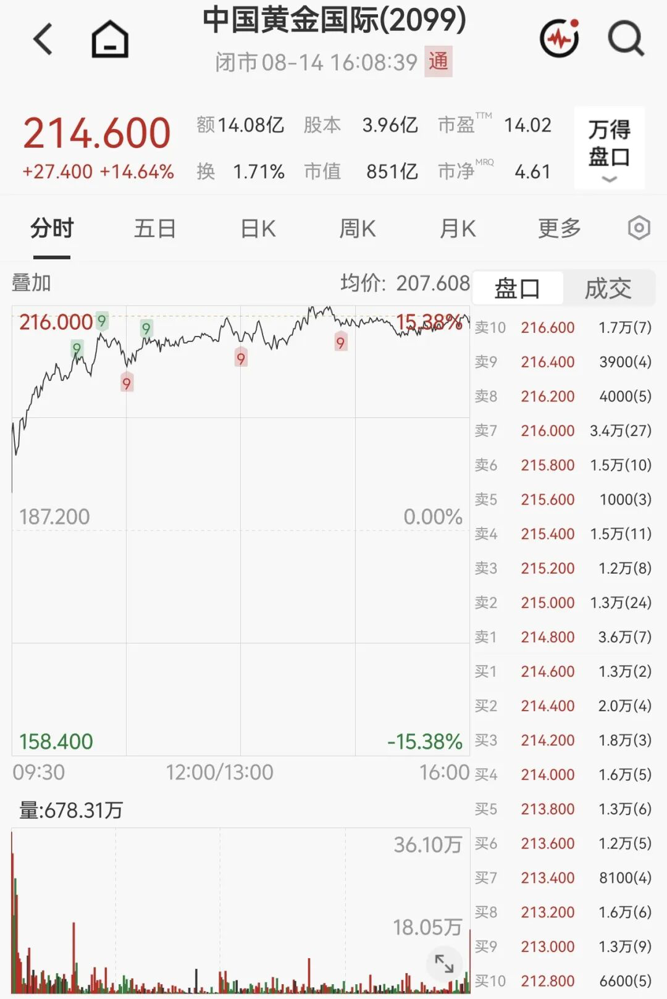Select the 成交 trades tab
Image resolution: width=667 pixels, height=999 pixels.
[x=608, y=289]
